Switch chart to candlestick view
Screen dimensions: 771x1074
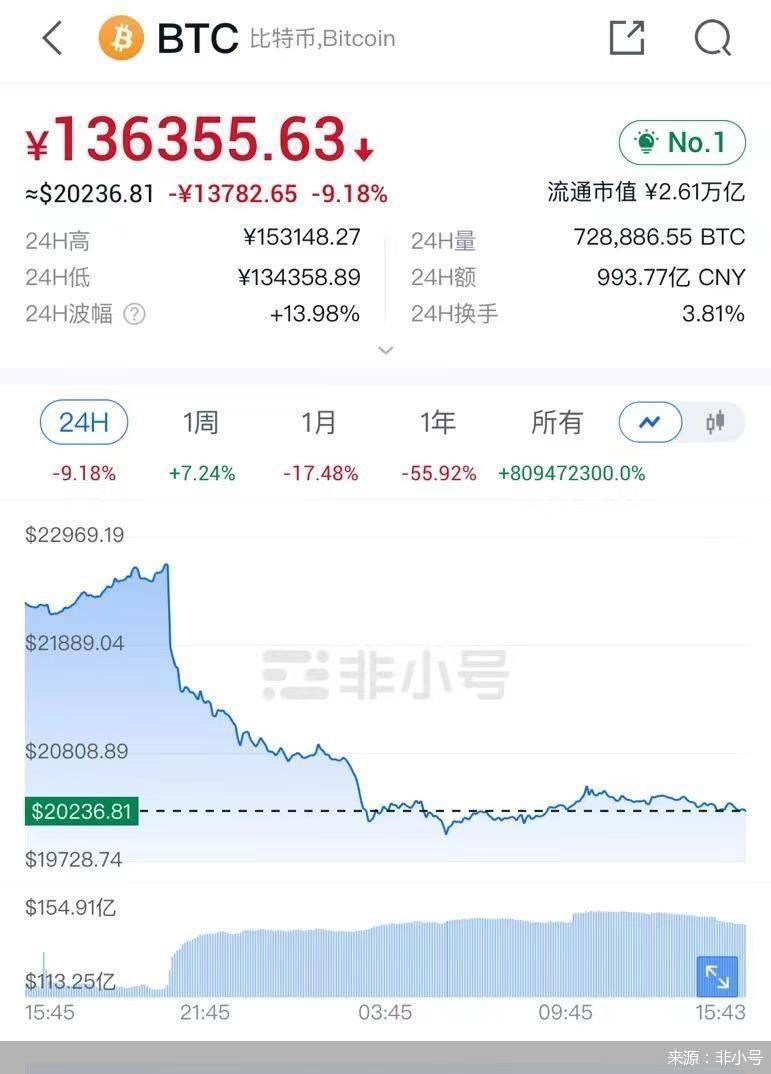(x=715, y=422)
